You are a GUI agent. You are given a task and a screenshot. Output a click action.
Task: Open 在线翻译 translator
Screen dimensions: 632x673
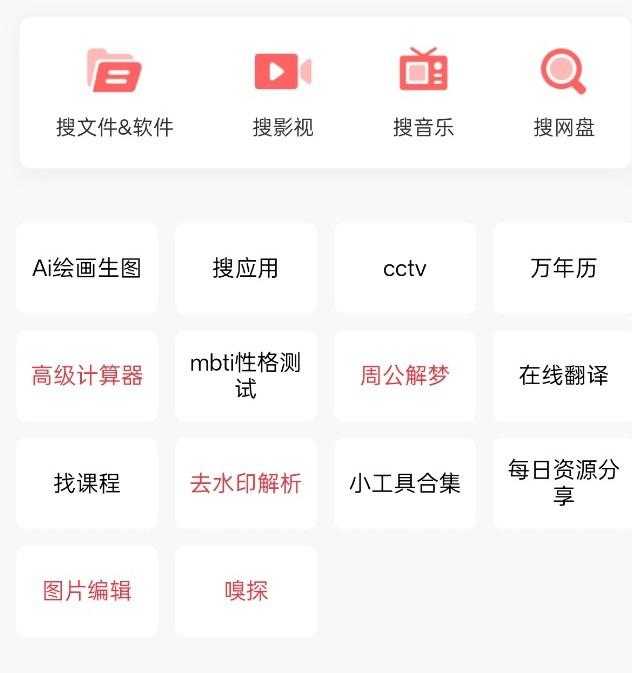[x=563, y=376]
